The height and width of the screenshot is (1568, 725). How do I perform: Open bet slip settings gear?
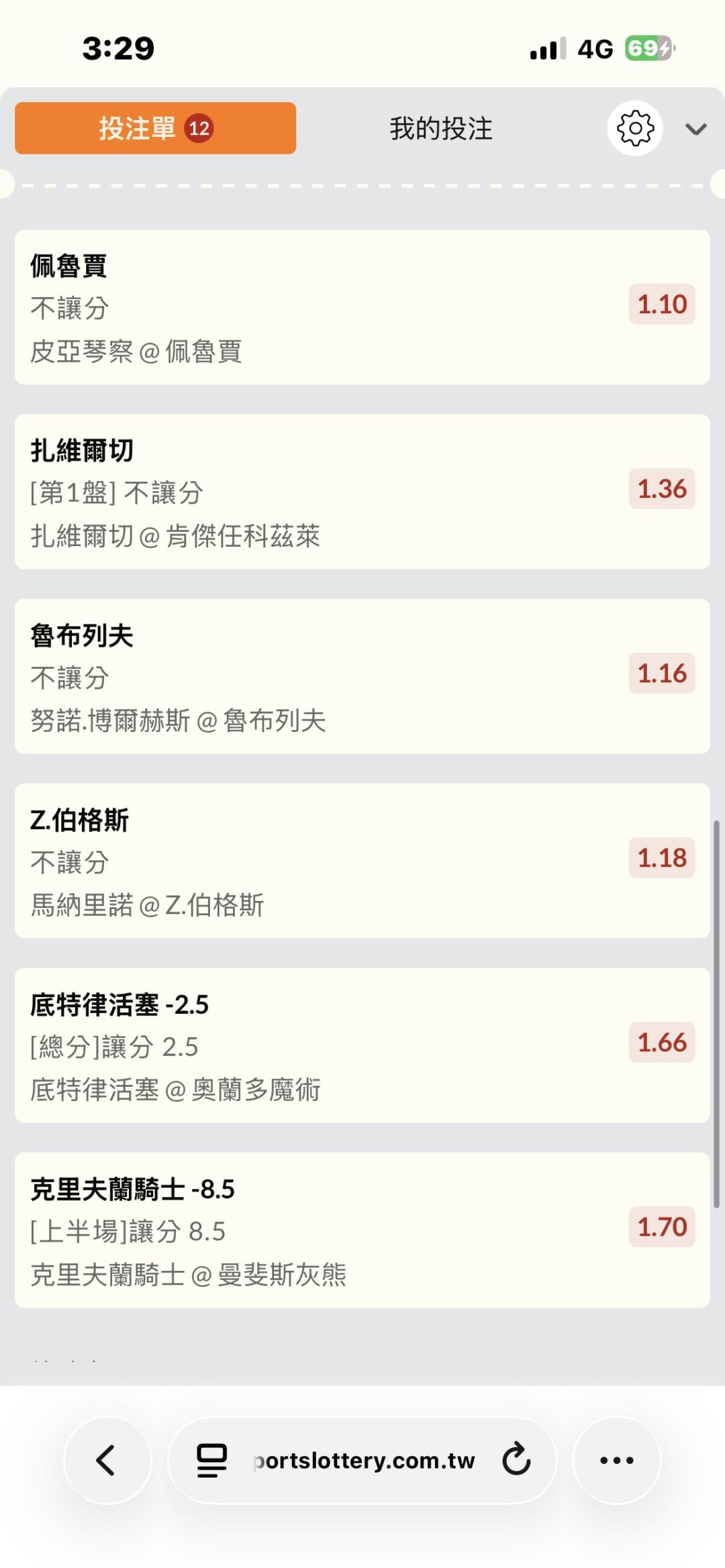click(x=634, y=128)
